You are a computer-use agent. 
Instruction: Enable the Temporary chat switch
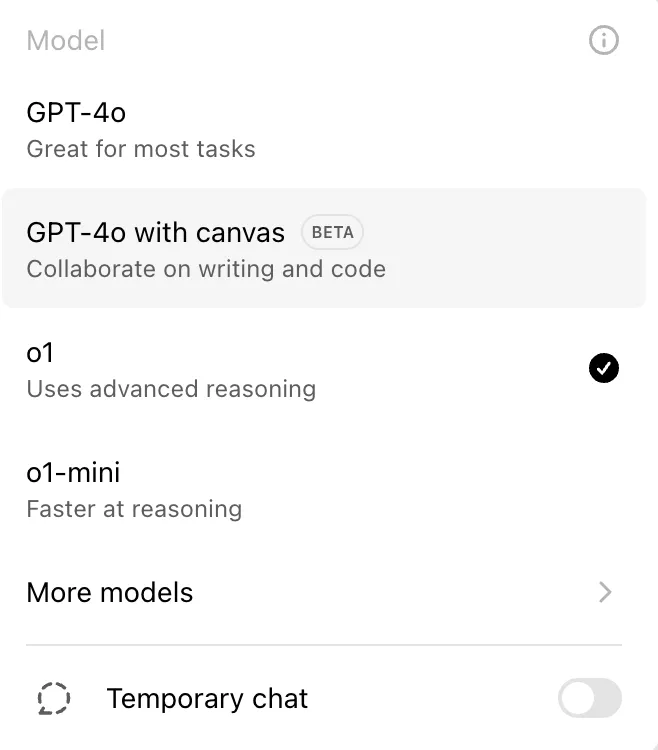(x=590, y=698)
